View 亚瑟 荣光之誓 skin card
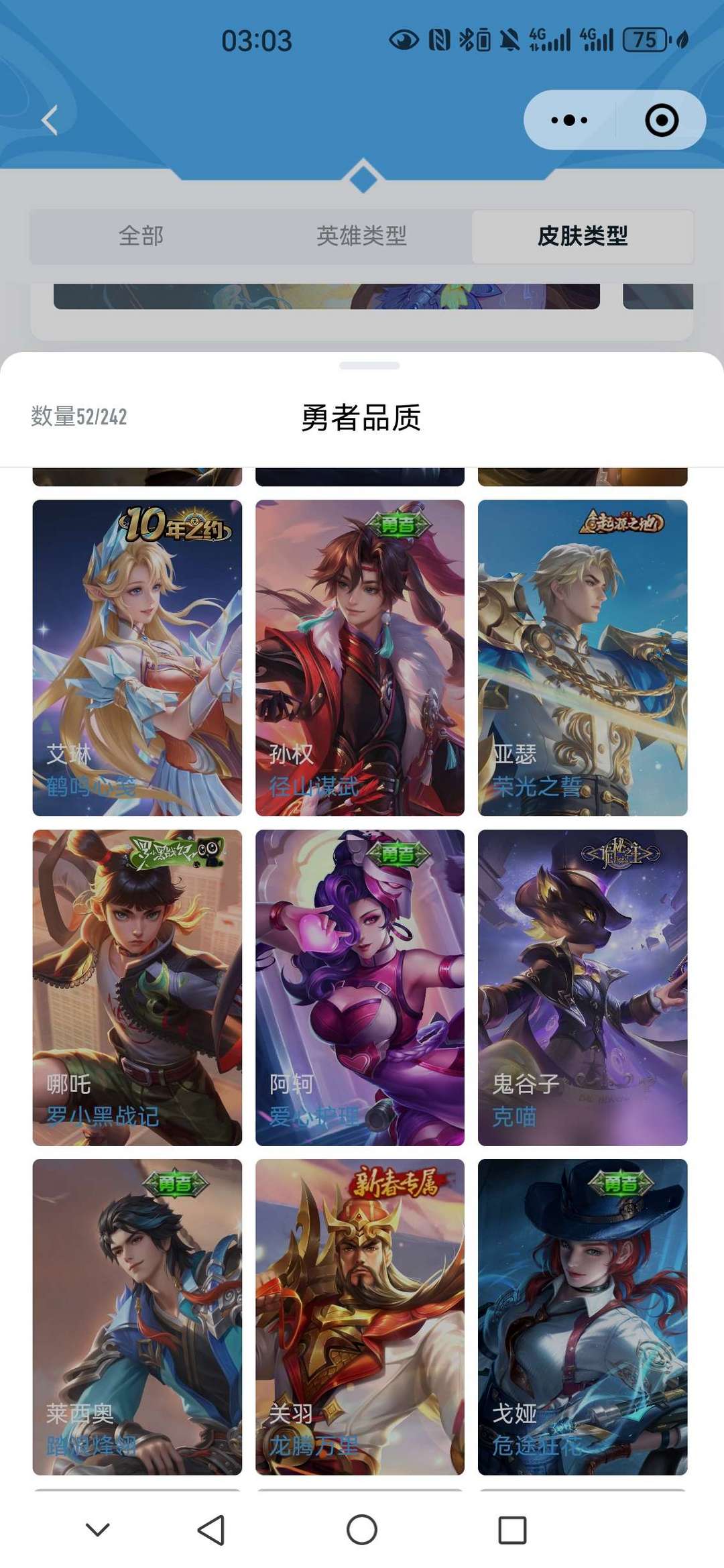 pos(582,657)
